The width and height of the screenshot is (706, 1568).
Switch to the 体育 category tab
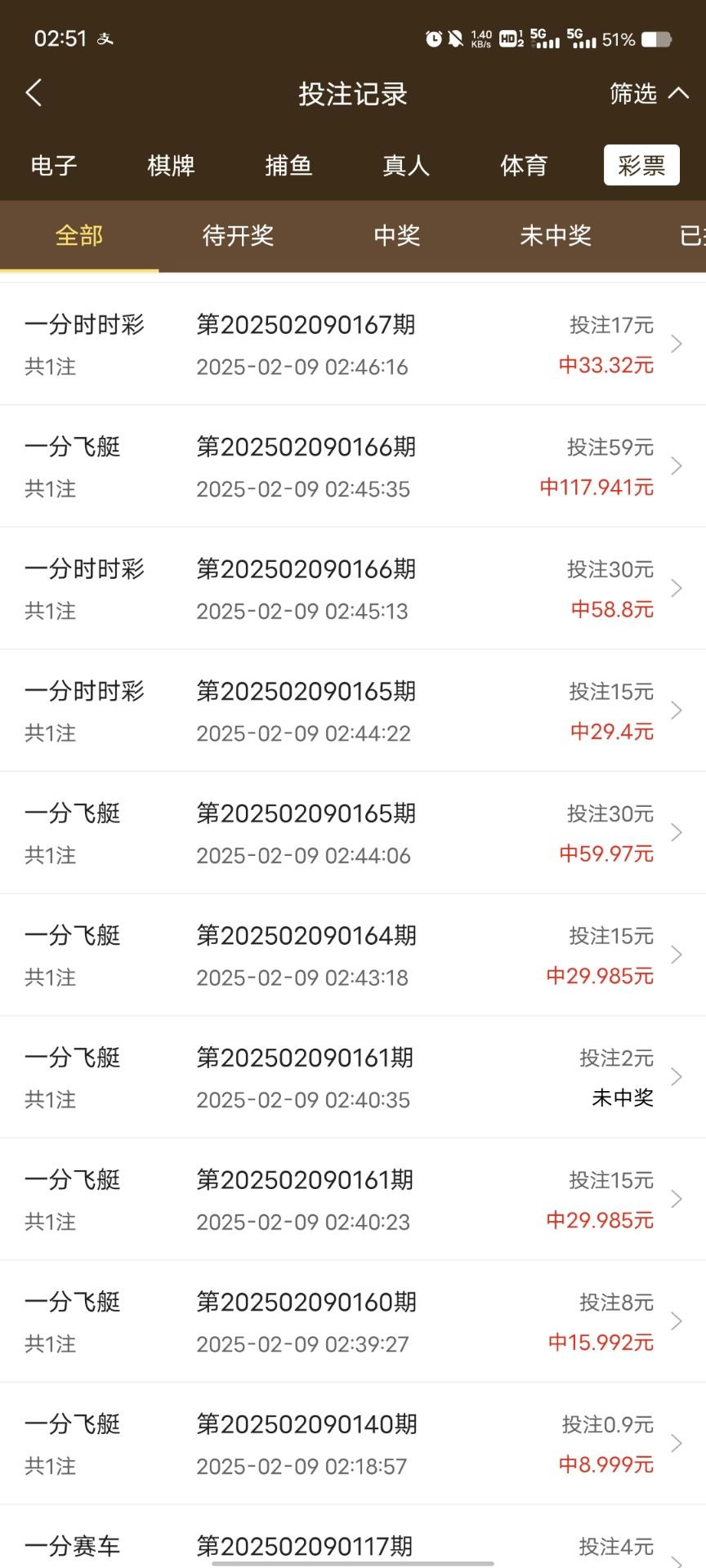pos(524,166)
